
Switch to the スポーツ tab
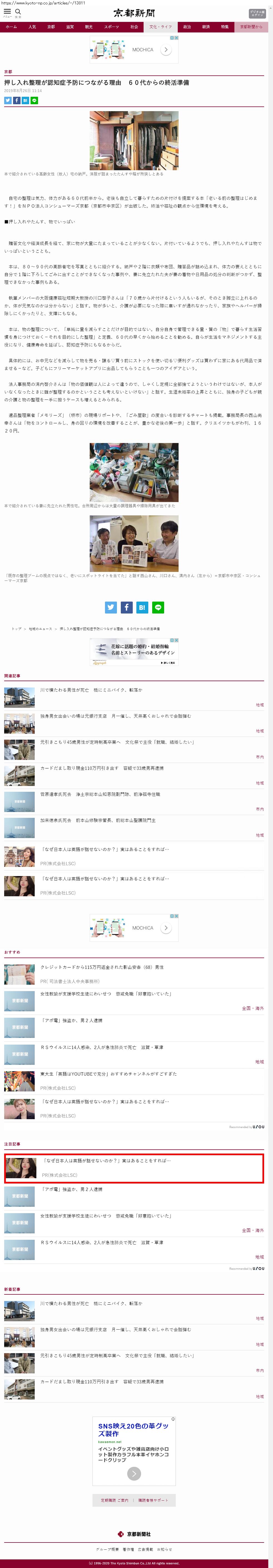112,27
